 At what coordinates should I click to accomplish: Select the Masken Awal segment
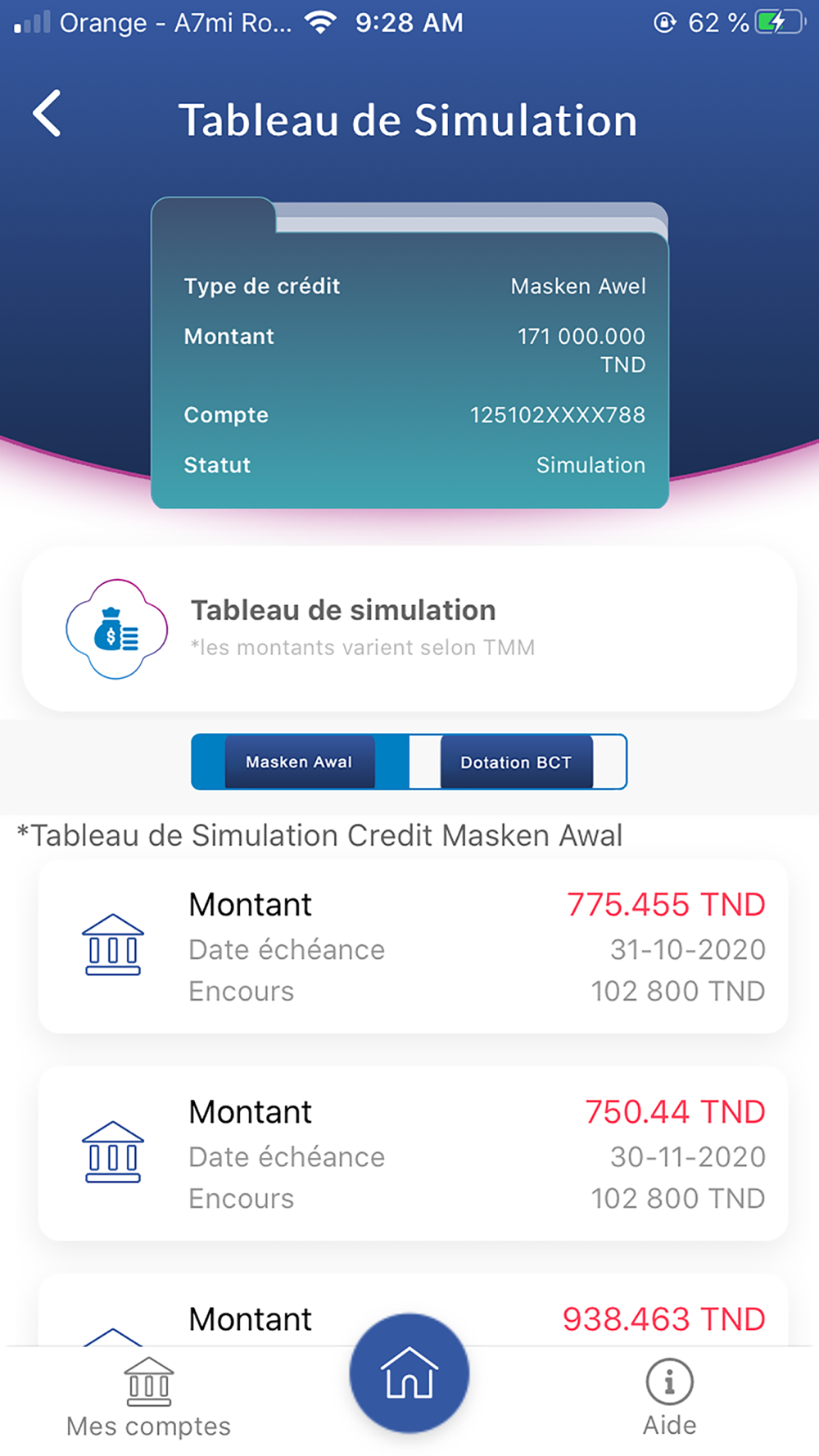[300, 762]
